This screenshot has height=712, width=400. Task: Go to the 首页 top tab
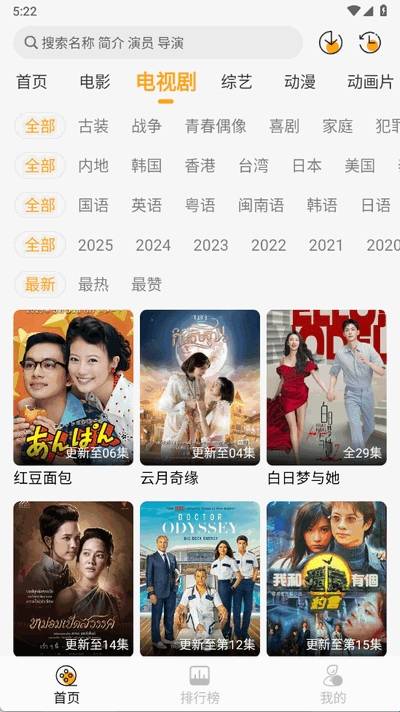tap(32, 82)
